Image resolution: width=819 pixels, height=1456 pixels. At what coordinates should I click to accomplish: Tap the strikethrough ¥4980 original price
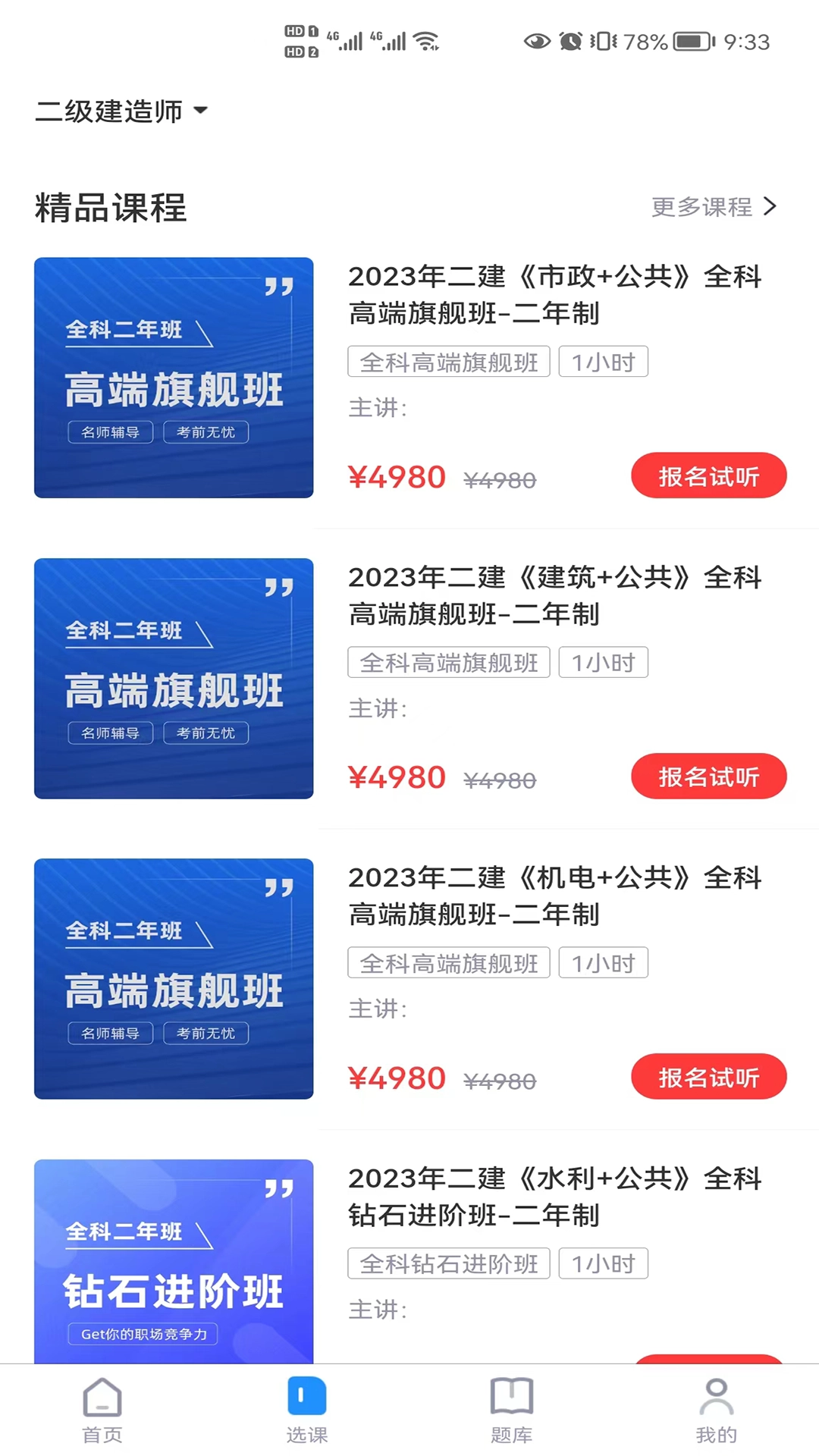pos(500,479)
